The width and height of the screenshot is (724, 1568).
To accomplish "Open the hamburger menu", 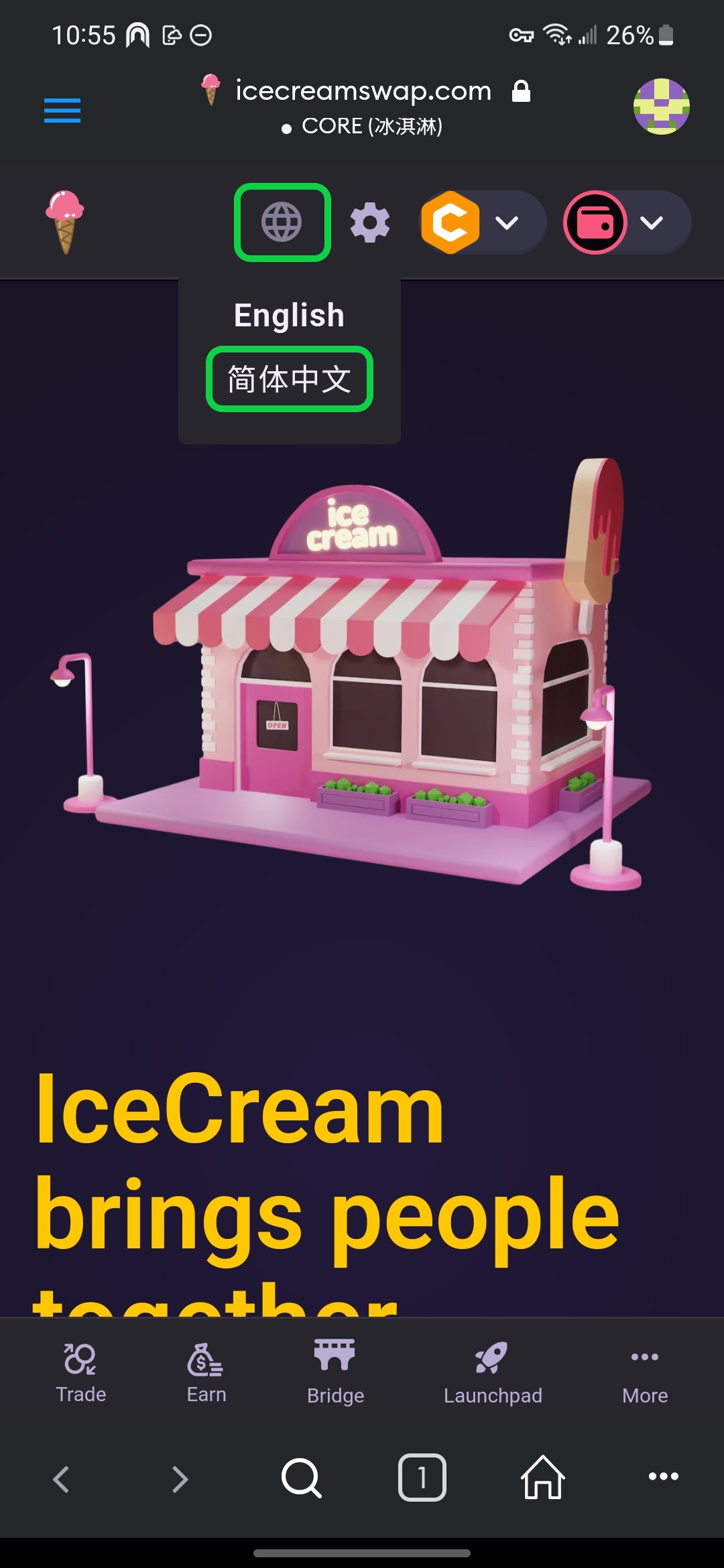I will pyautogui.click(x=62, y=111).
